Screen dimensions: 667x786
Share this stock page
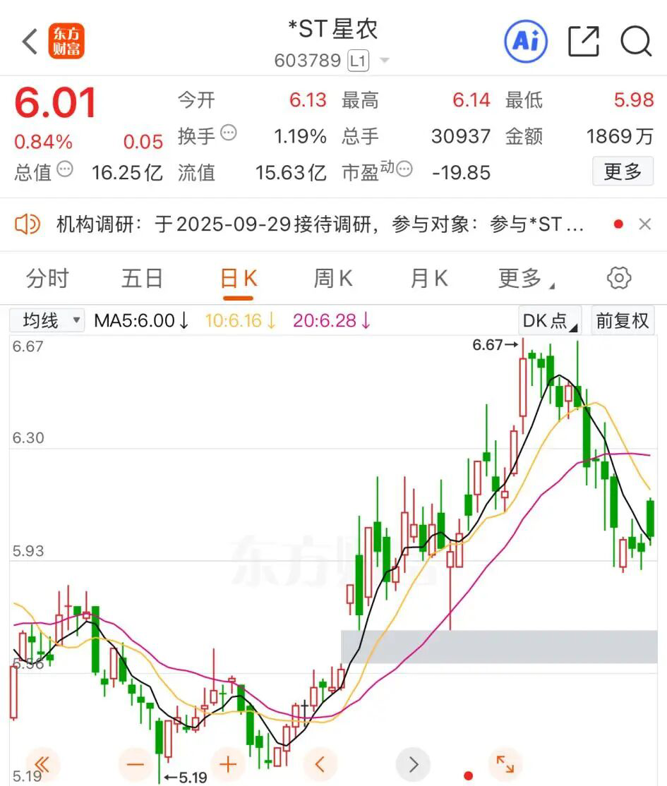tap(583, 41)
